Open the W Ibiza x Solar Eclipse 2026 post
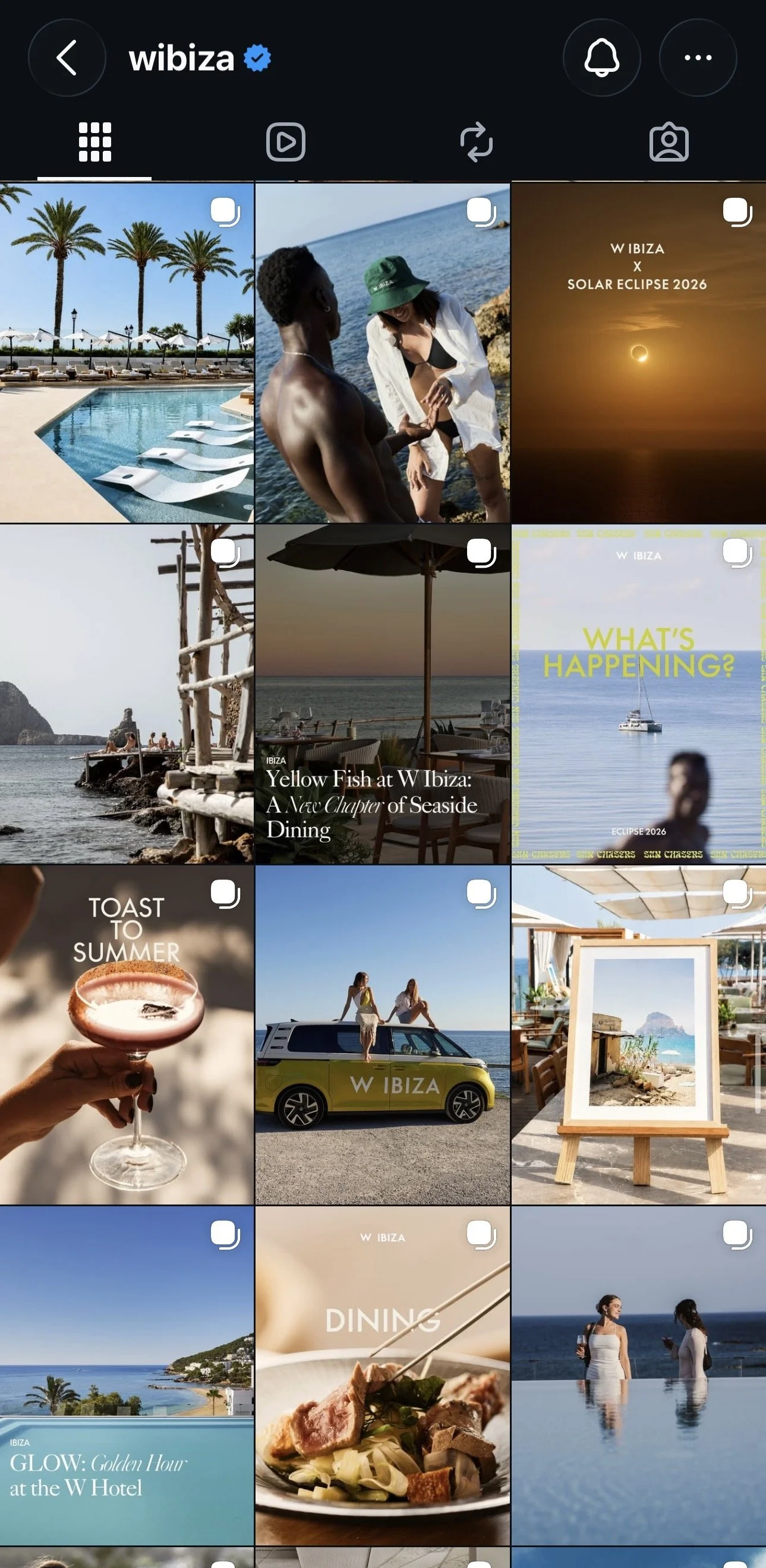 pyautogui.click(x=639, y=352)
